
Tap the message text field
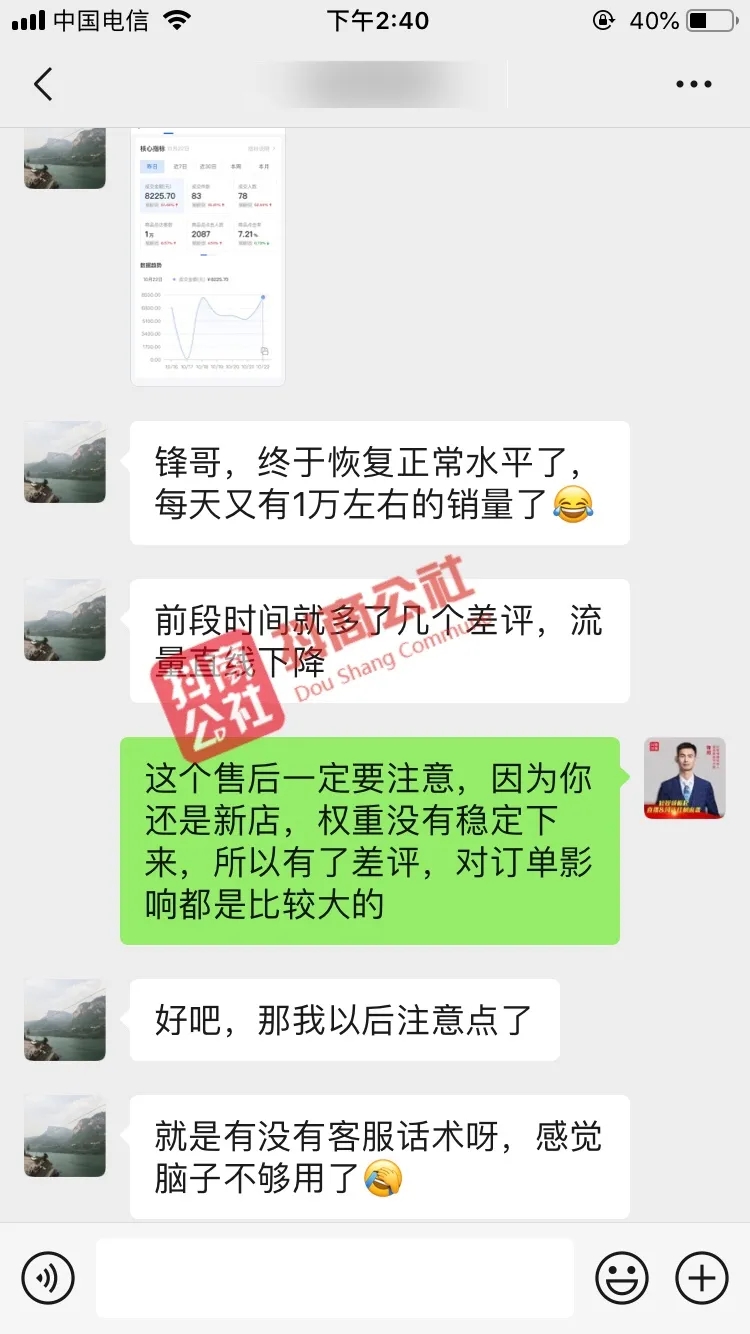coord(334,1277)
